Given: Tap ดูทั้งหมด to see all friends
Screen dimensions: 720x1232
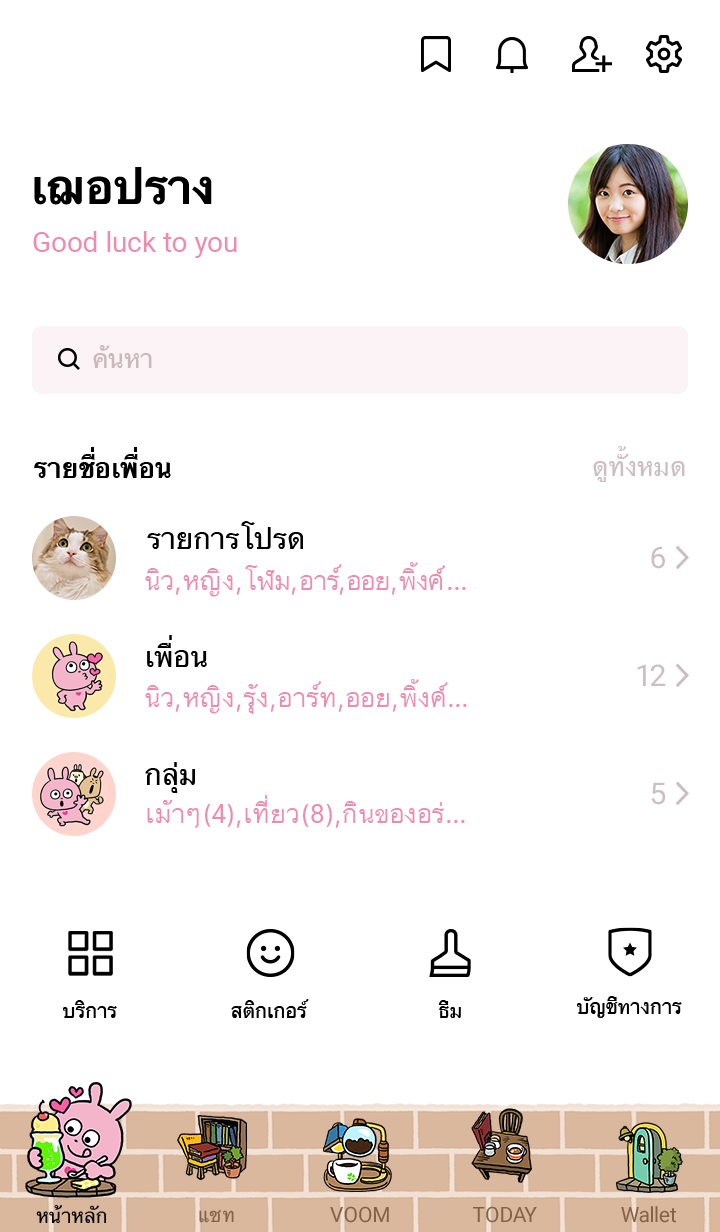Looking at the screenshot, I should (638, 468).
